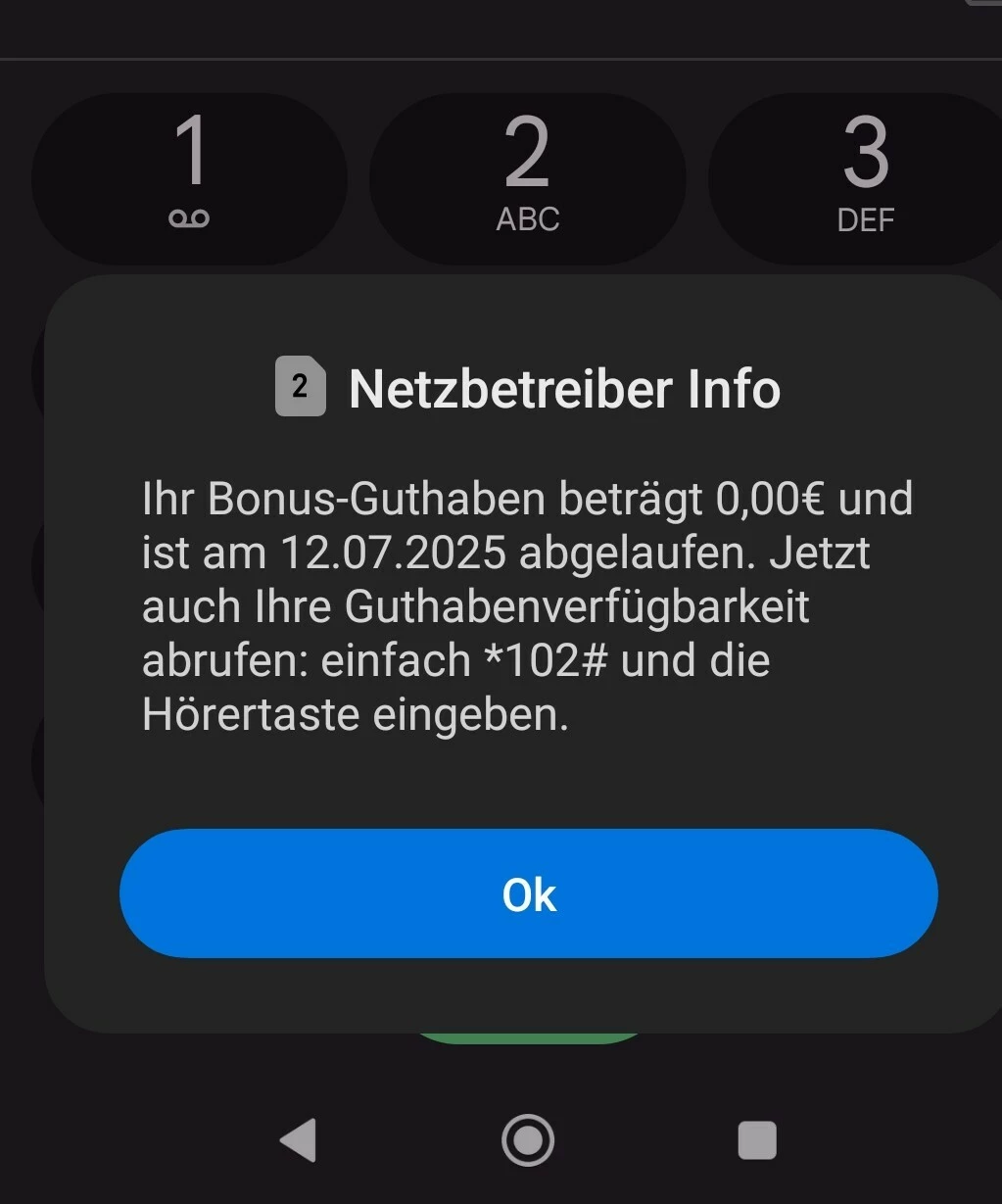
Task: Return to the home screen
Action: (x=528, y=1140)
